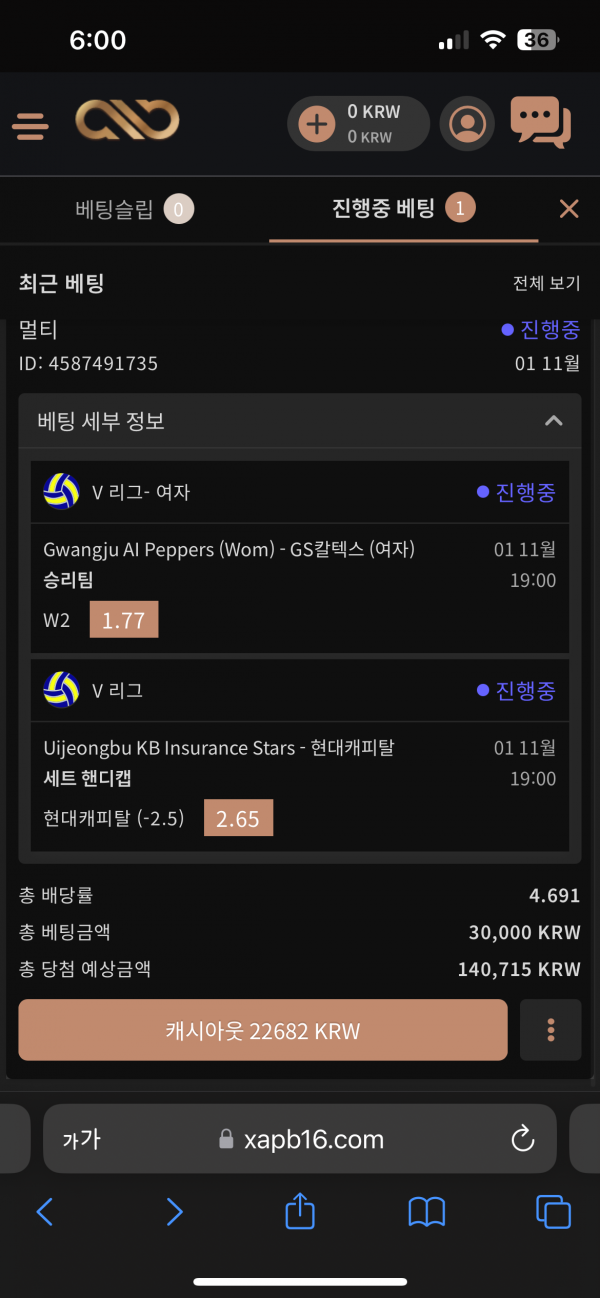Go back in Safari

click(x=45, y=1212)
